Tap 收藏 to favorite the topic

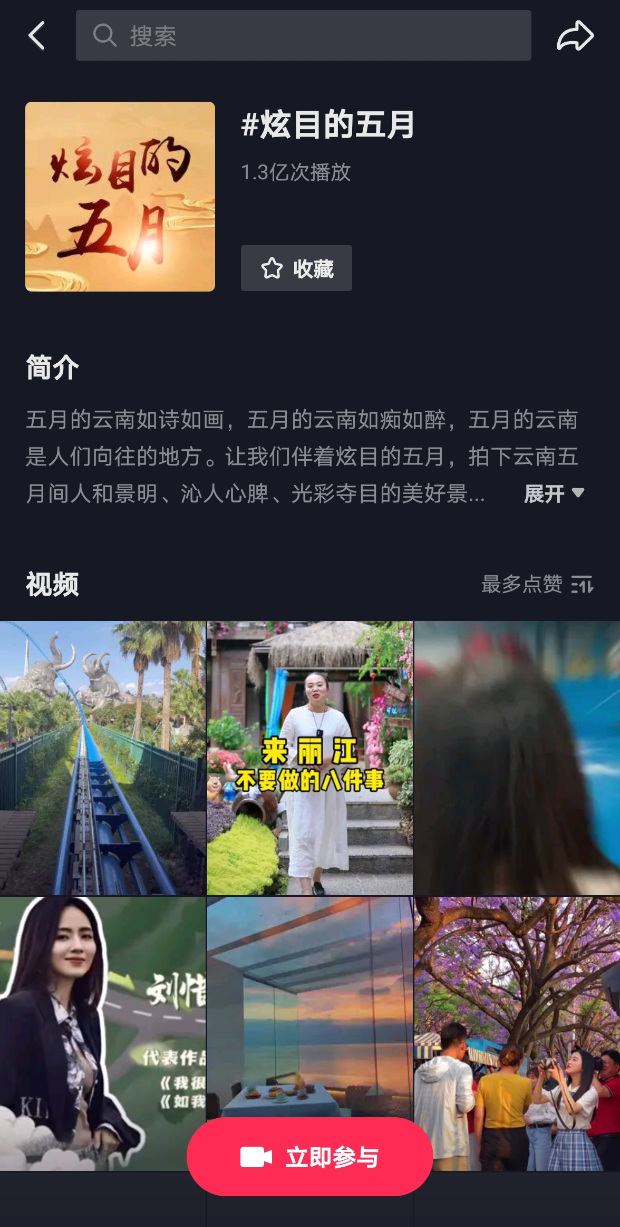[296, 268]
